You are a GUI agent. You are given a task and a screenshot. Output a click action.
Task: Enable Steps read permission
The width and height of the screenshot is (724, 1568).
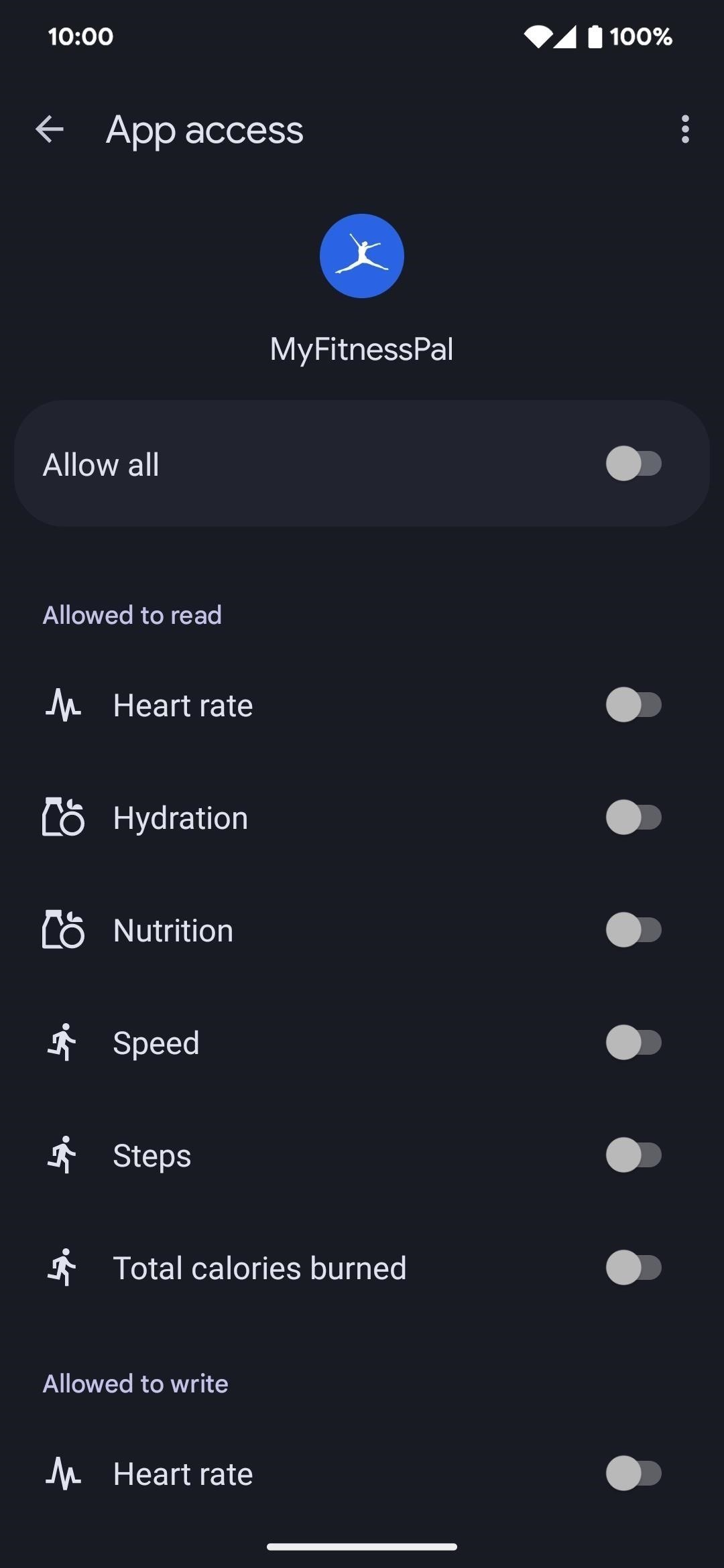click(x=633, y=1155)
